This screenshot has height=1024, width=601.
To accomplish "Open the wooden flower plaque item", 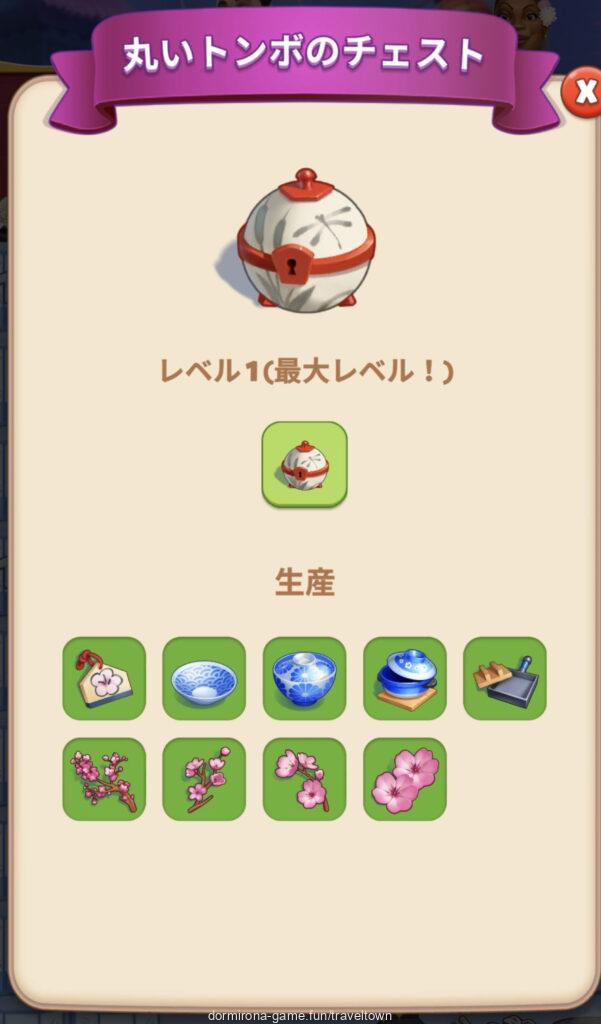I will click(104, 679).
